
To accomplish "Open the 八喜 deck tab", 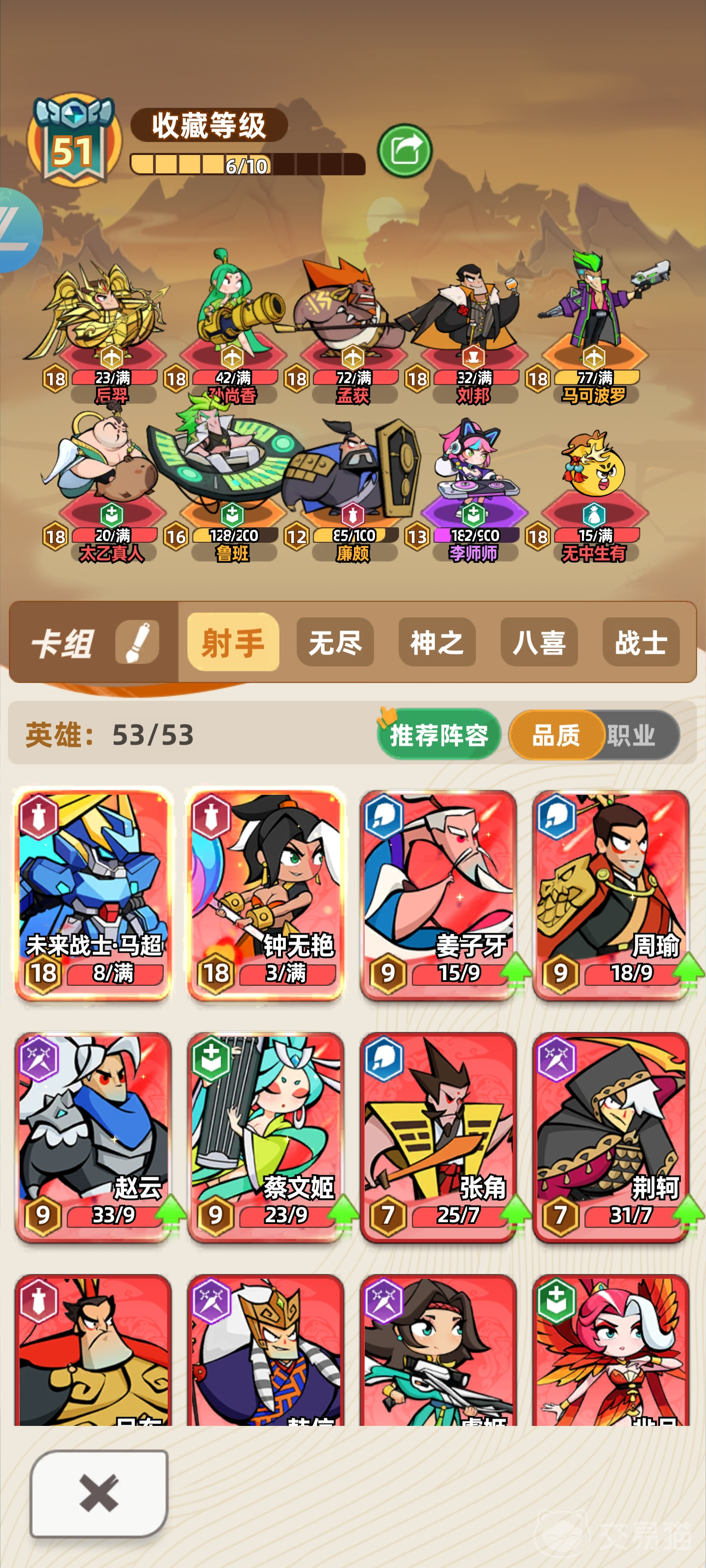I will click(538, 642).
